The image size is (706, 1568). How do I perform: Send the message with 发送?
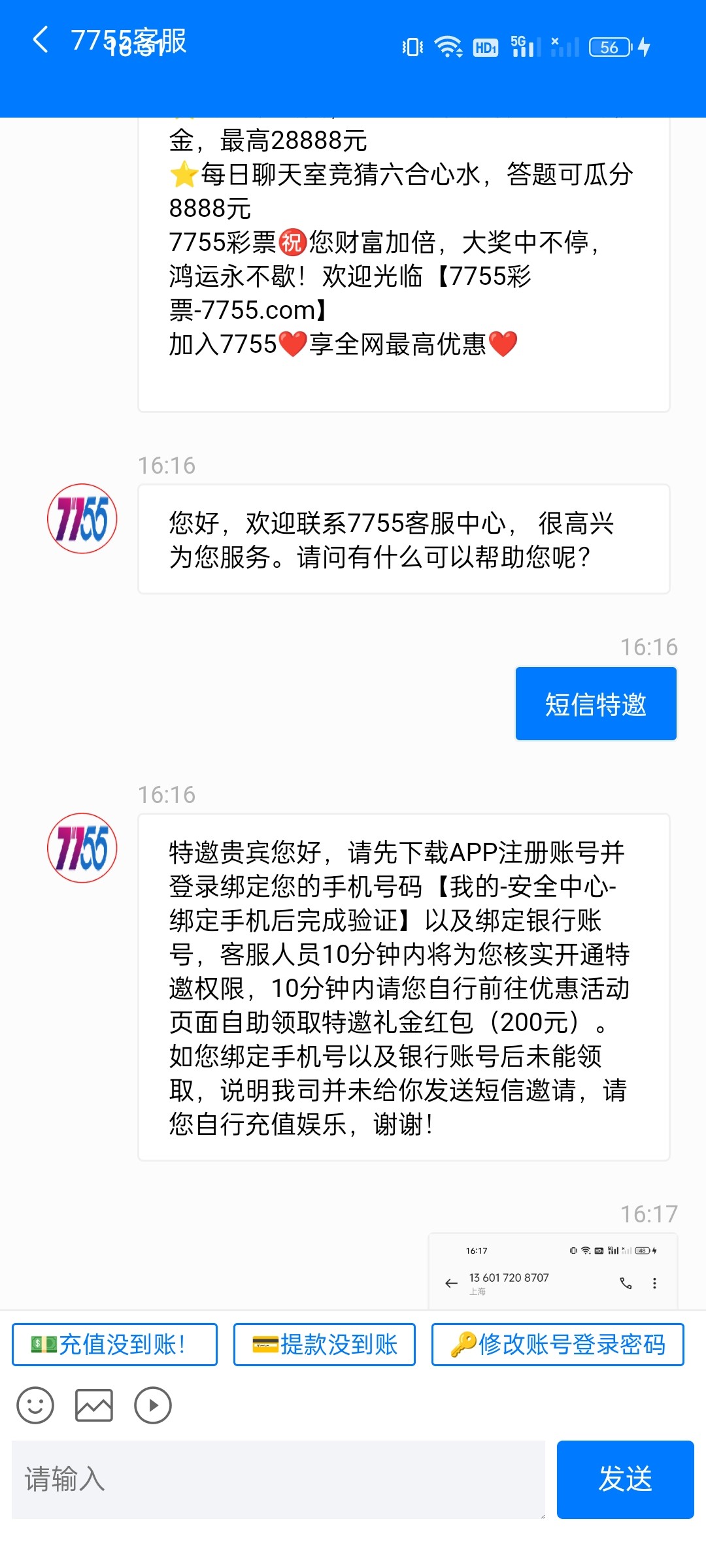click(x=625, y=1479)
